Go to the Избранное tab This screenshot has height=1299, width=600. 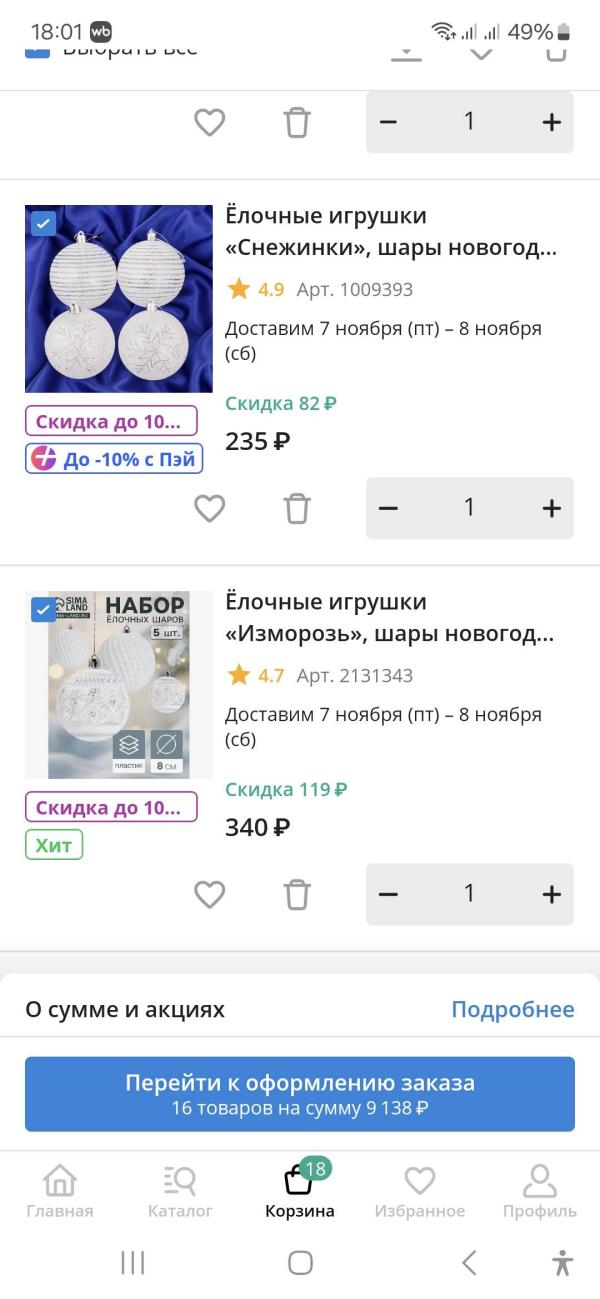[419, 1191]
